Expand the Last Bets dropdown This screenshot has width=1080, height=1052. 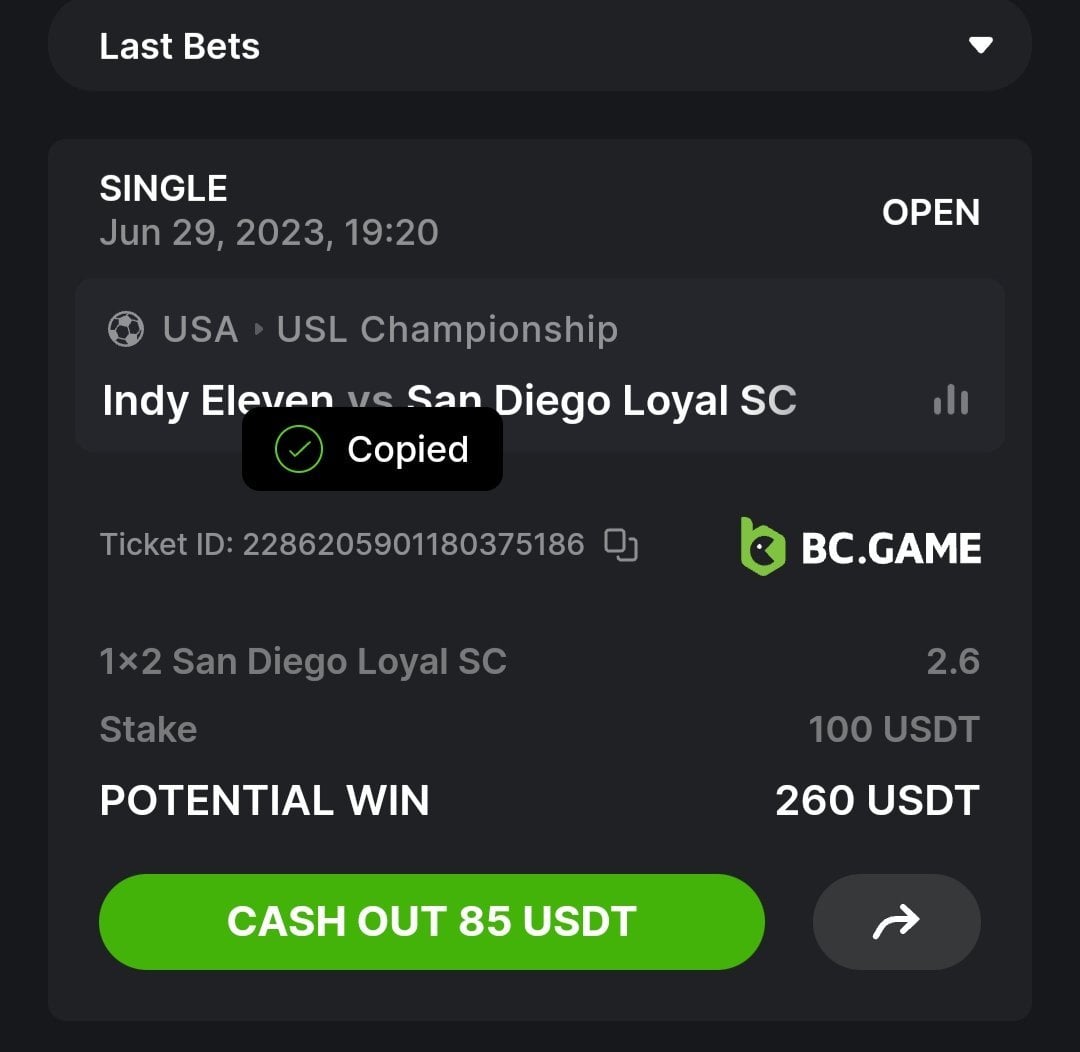tap(980, 46)
